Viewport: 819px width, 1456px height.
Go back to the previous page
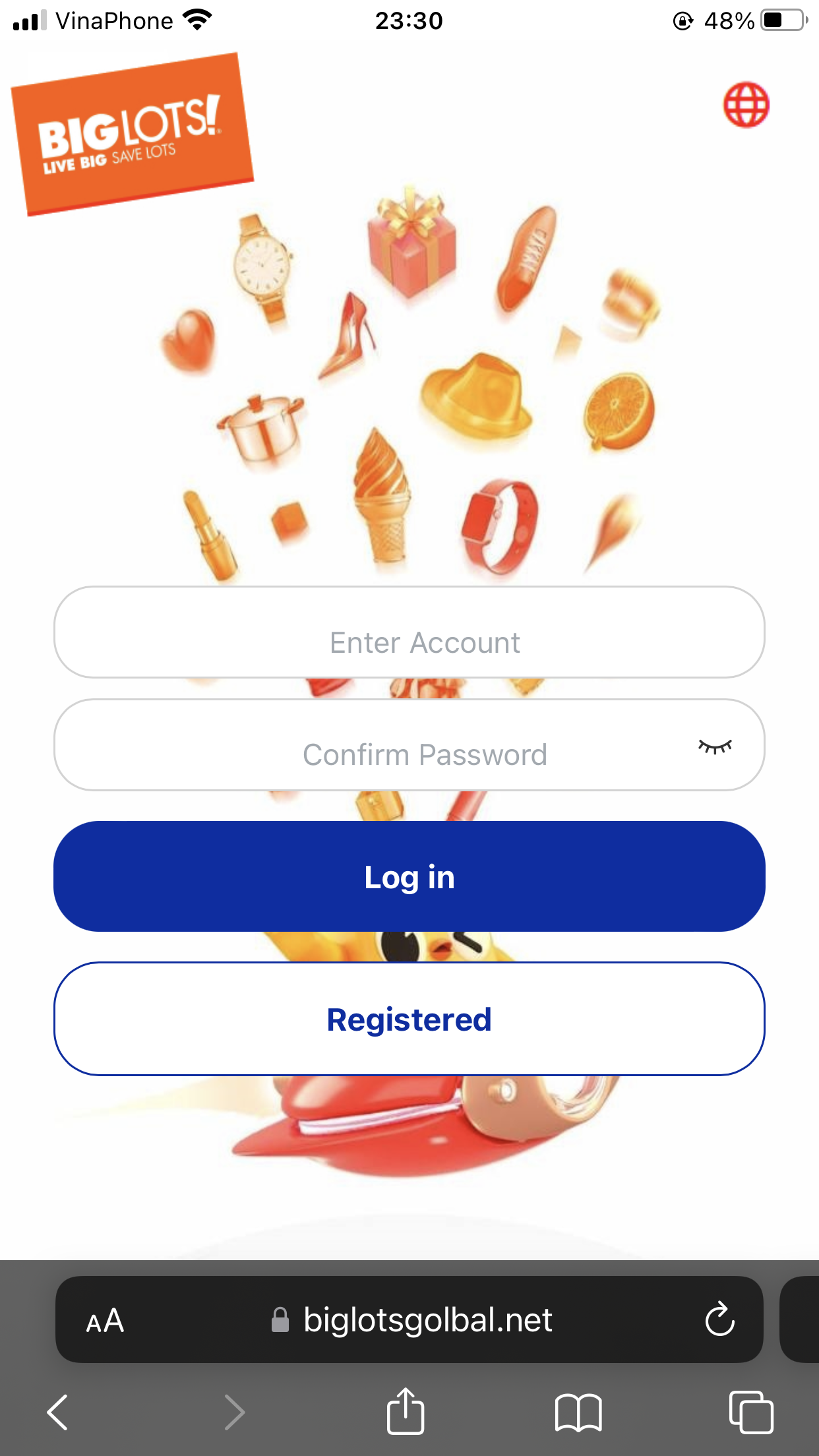click(x=58, y=1412)
